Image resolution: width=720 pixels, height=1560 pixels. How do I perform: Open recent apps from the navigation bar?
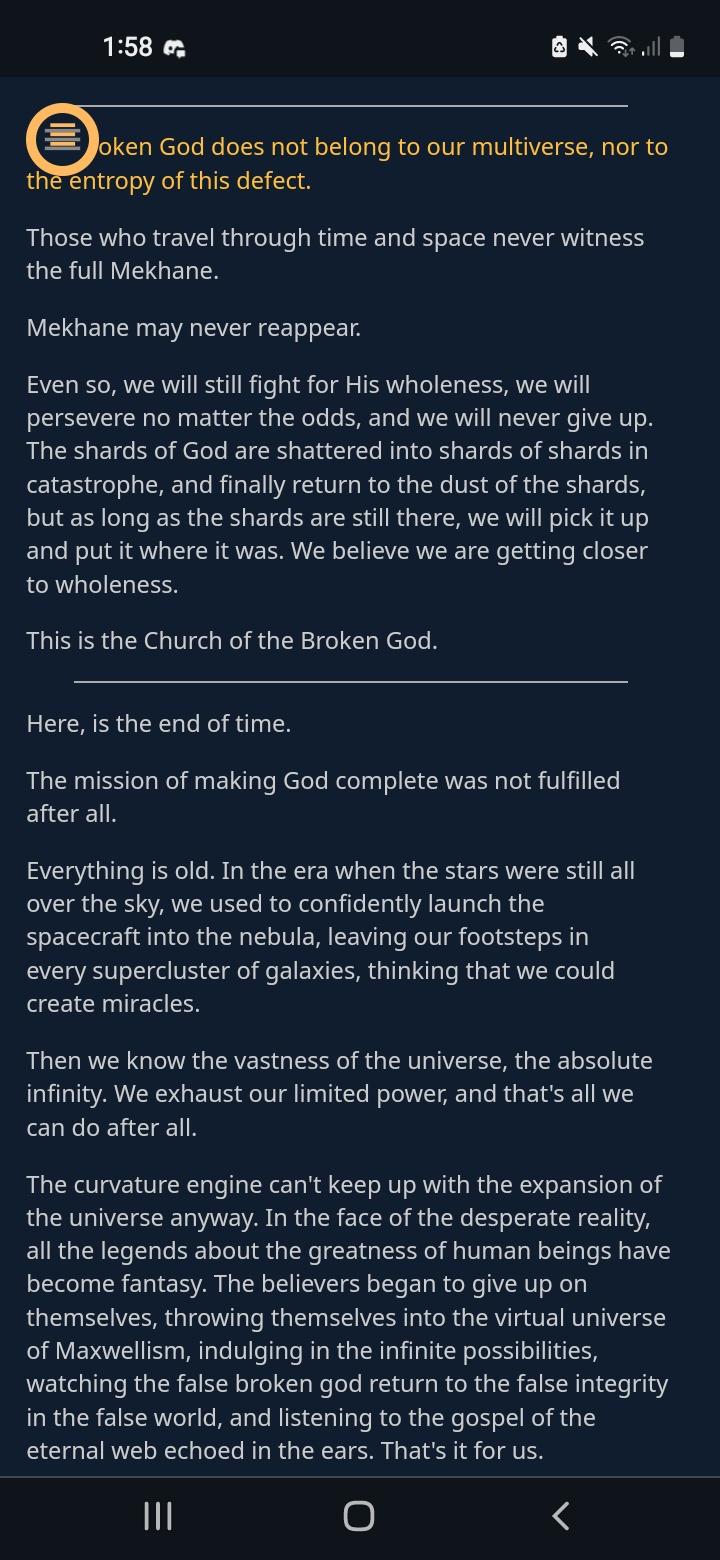point(158,1516)
